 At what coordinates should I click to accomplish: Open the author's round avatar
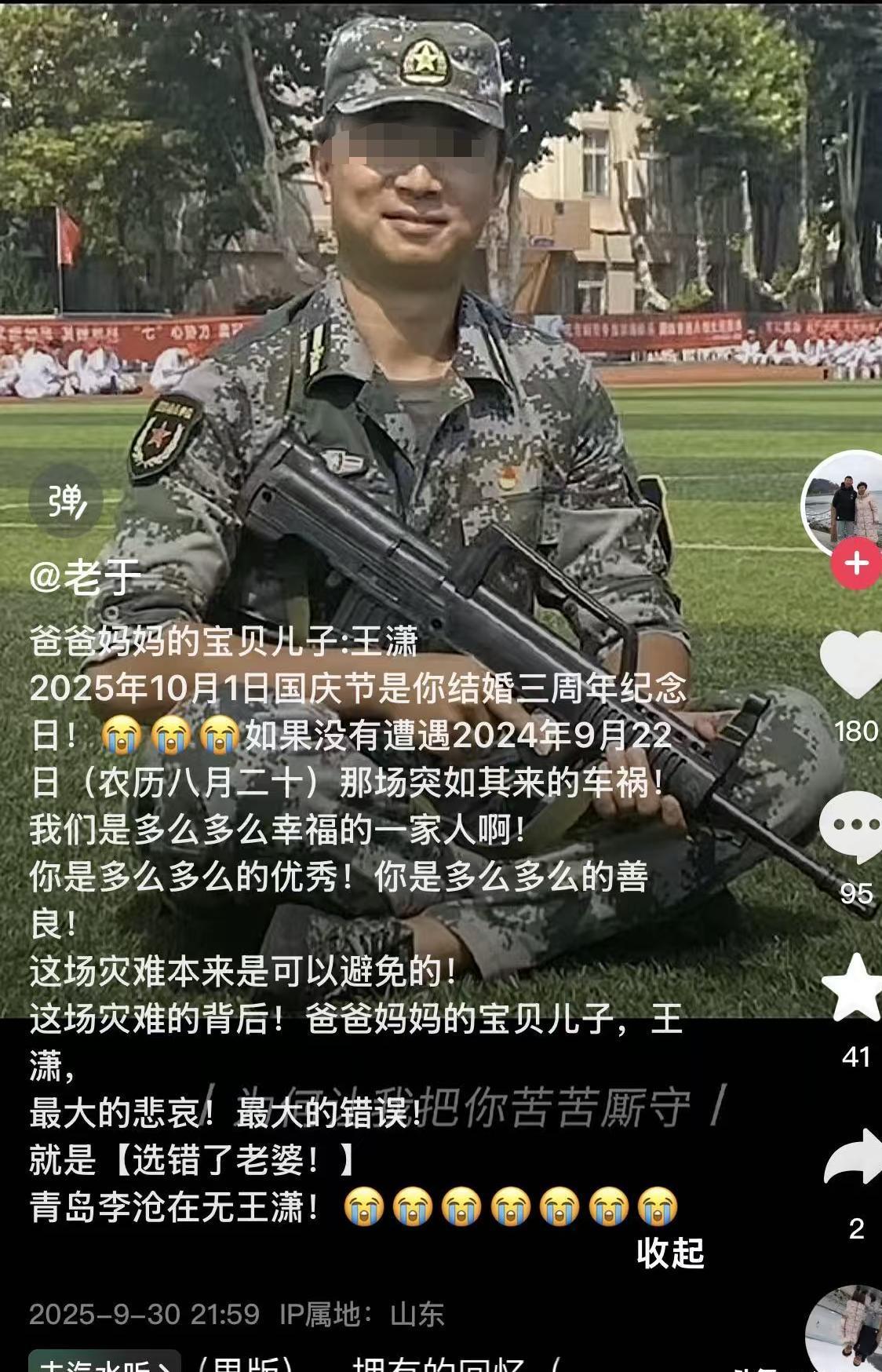click(x=844, y=502)
